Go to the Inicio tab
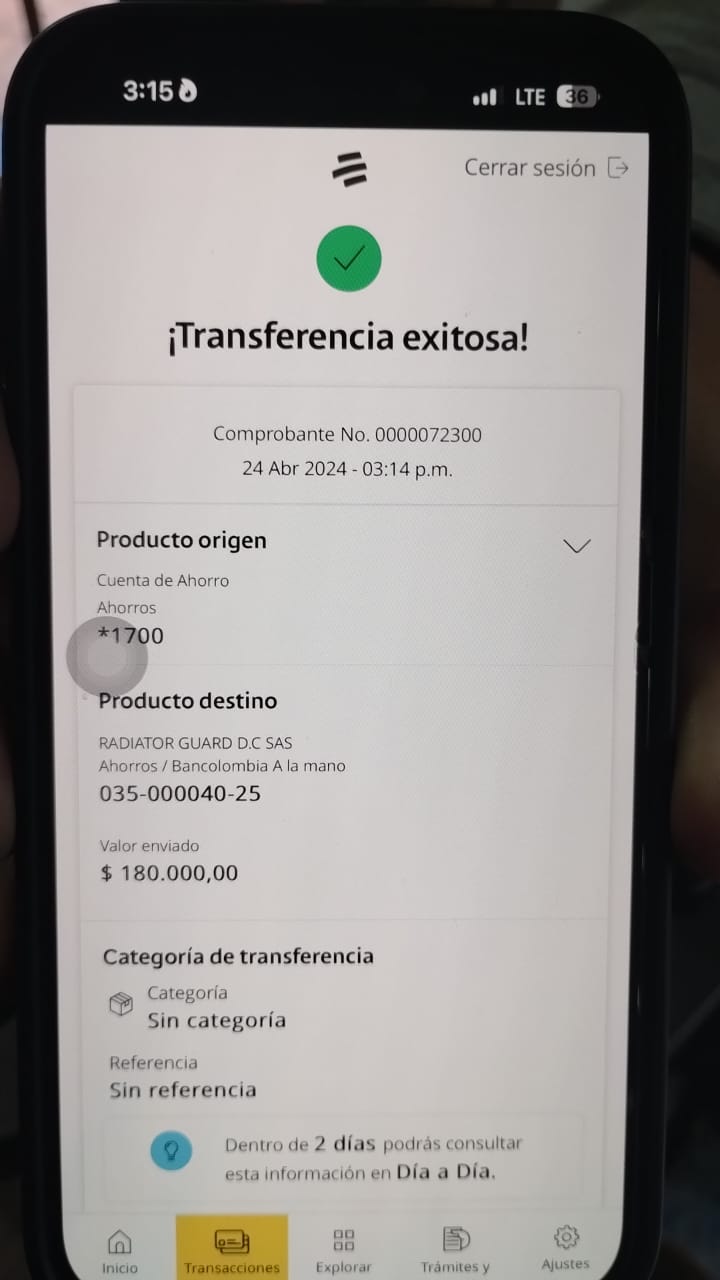The image size is (720, 1280). pyautogui.click(x=119, y=1250)
